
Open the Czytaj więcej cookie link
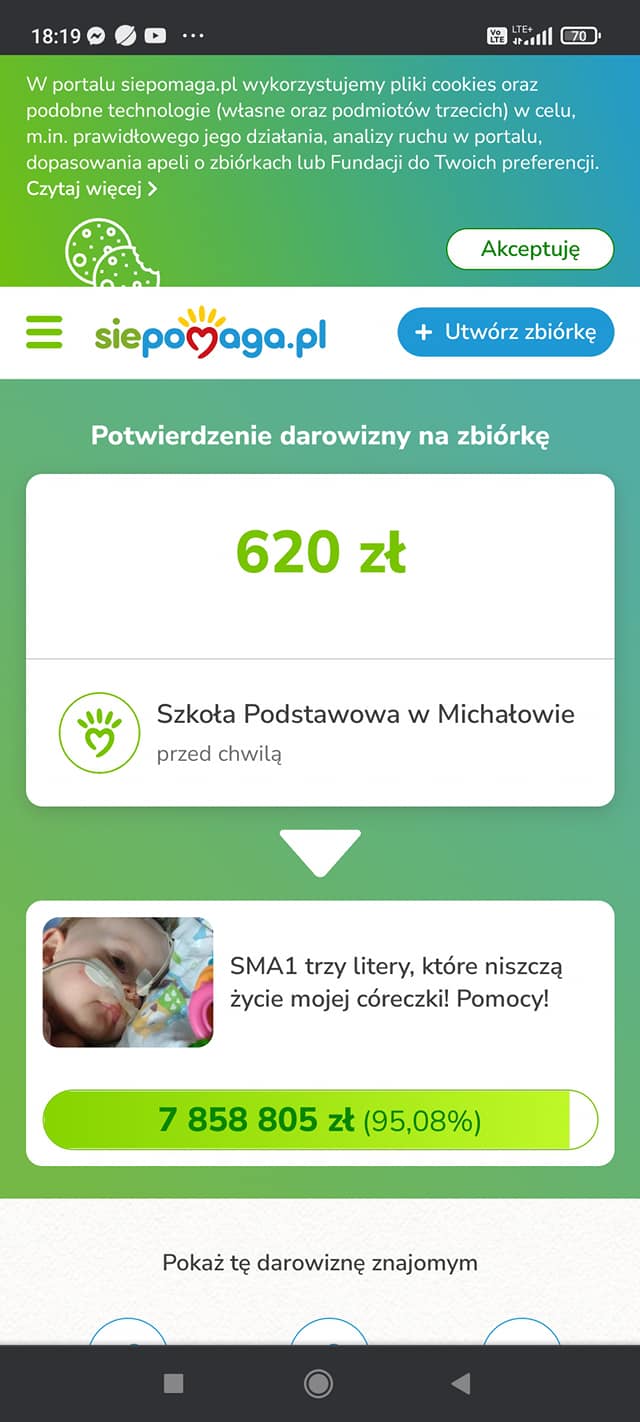point(91,188)
